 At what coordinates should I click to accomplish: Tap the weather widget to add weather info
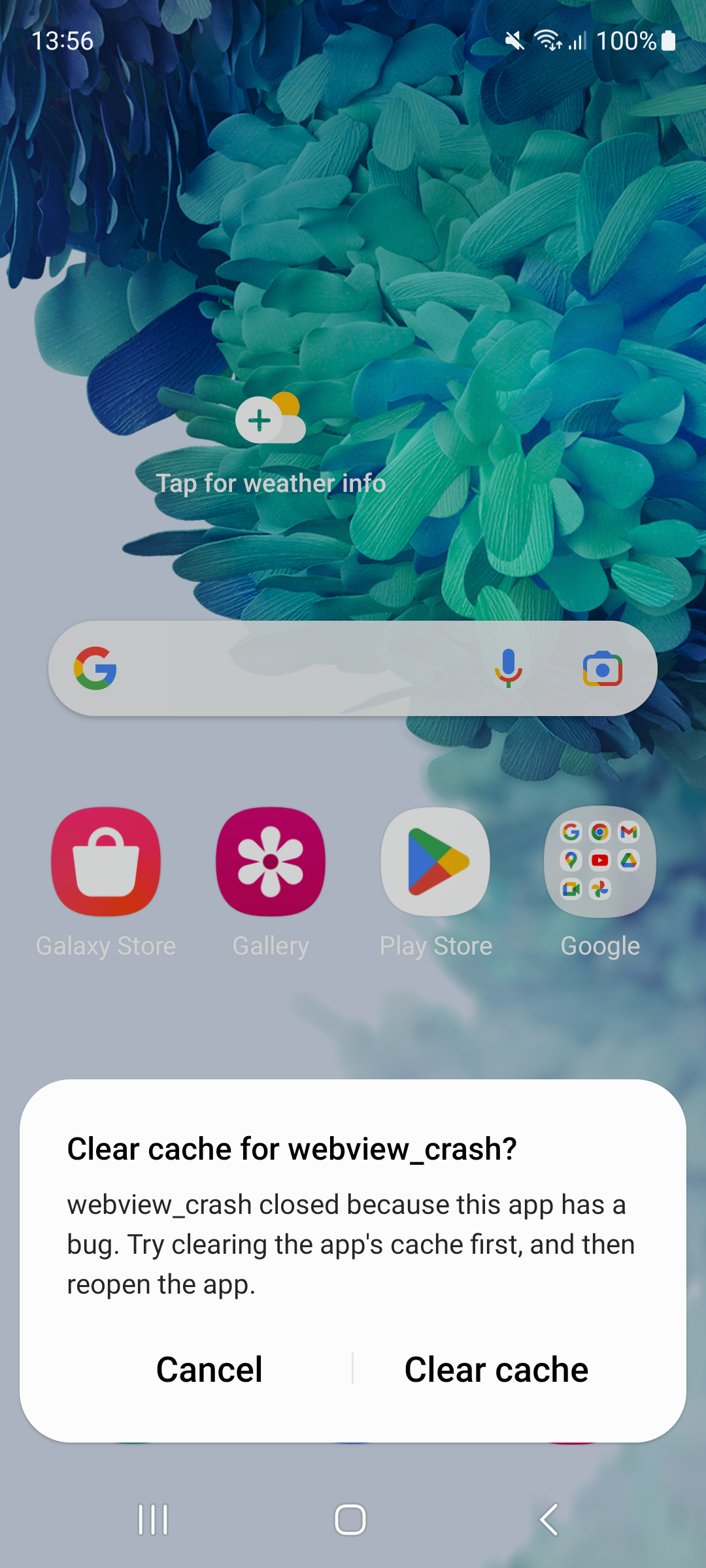[271, 446]
